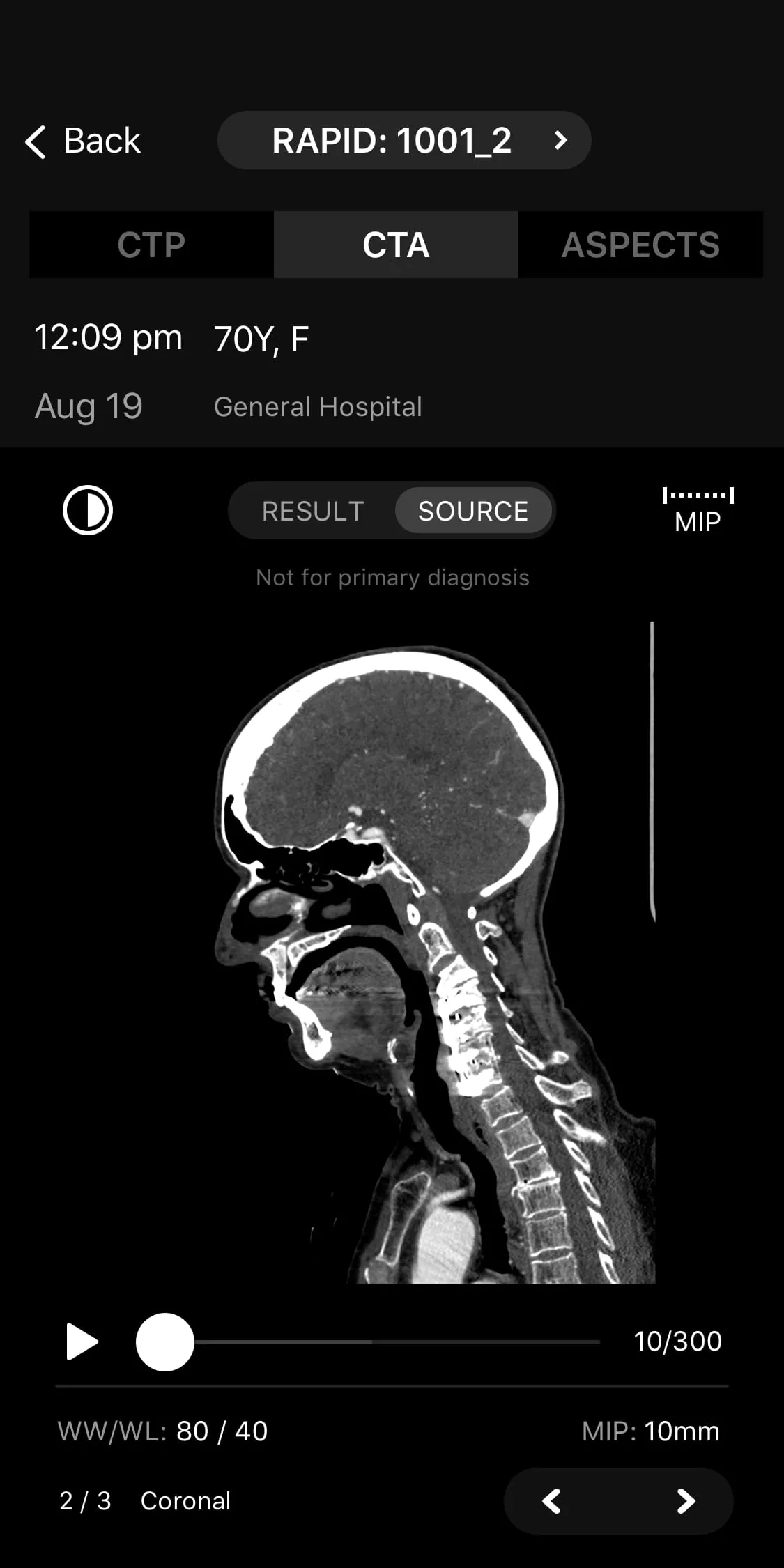This screenshot has width=784, height=1568.
Task: Show the RESULT view
Action: [x=313, y=511]
